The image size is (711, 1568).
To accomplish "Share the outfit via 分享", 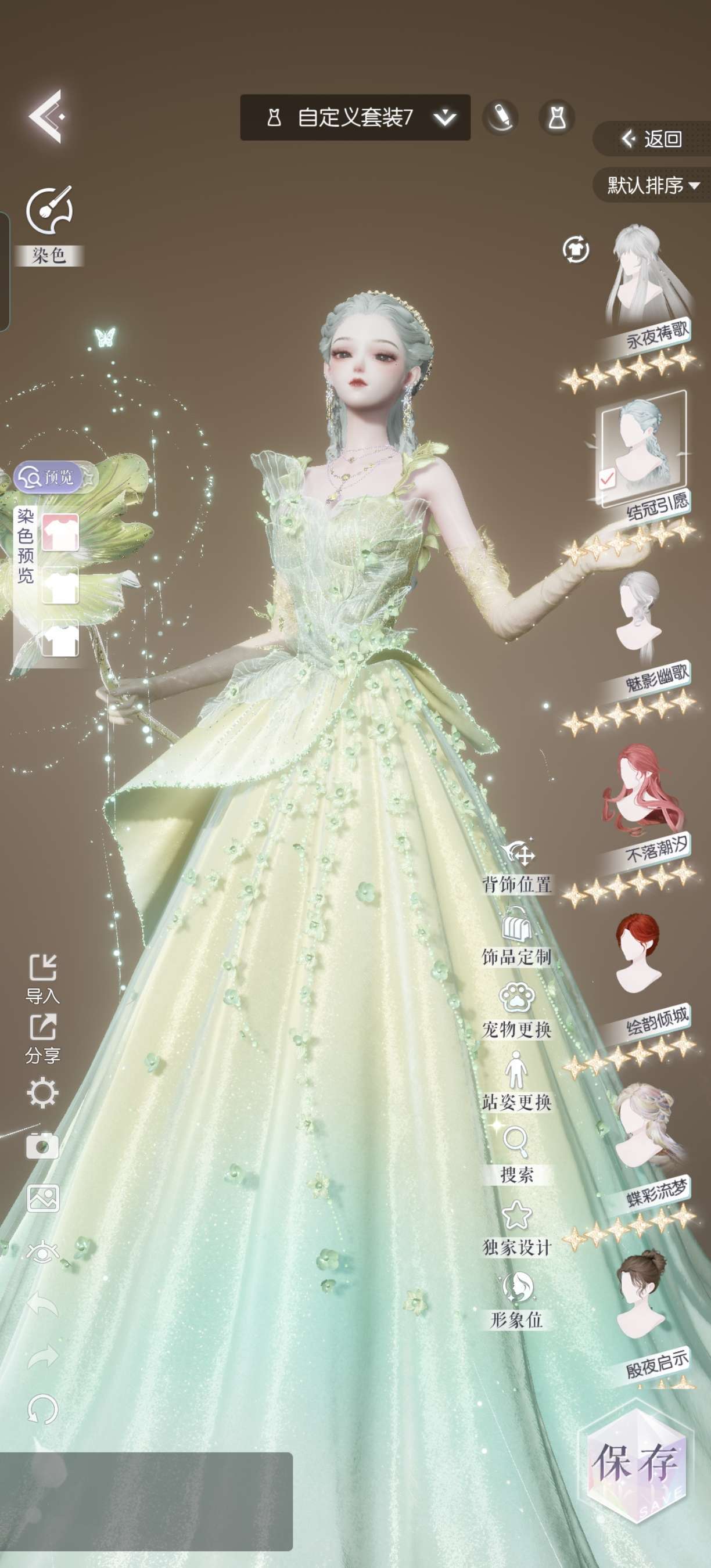I will pyautogui.click(x=42, y=1038).
